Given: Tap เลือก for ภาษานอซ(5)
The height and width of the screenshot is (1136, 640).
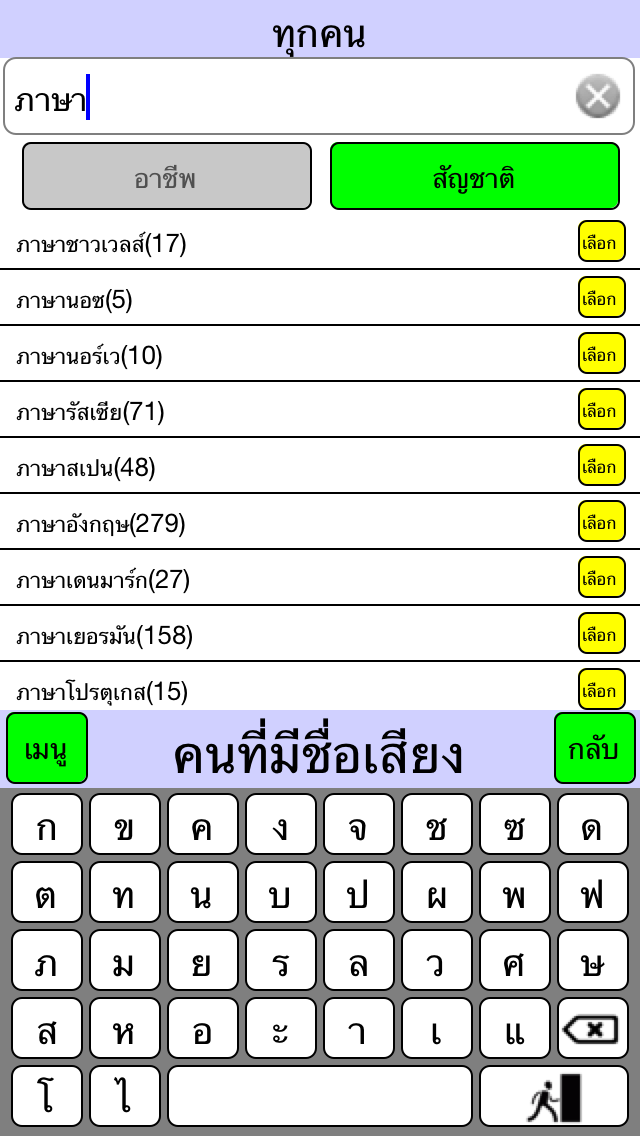Looking at the screenshot, I should [602, 297].
